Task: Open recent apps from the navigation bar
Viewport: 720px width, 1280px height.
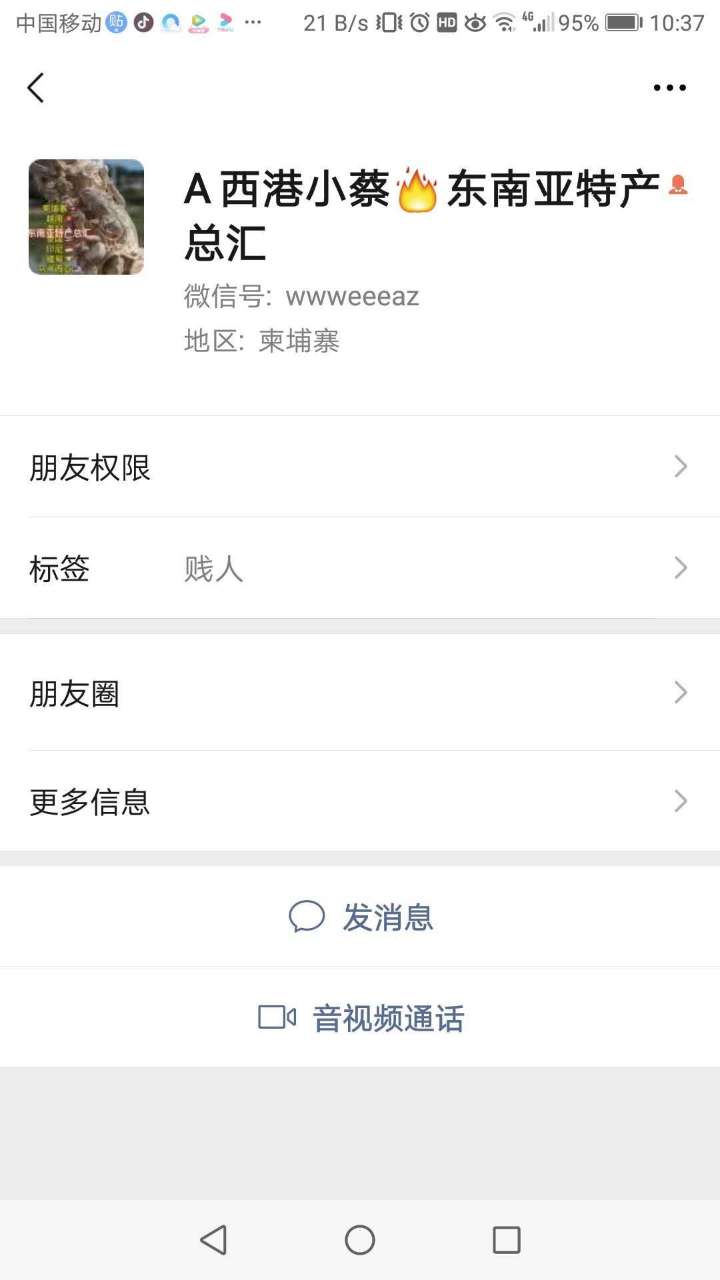Action: point(507,1240)
